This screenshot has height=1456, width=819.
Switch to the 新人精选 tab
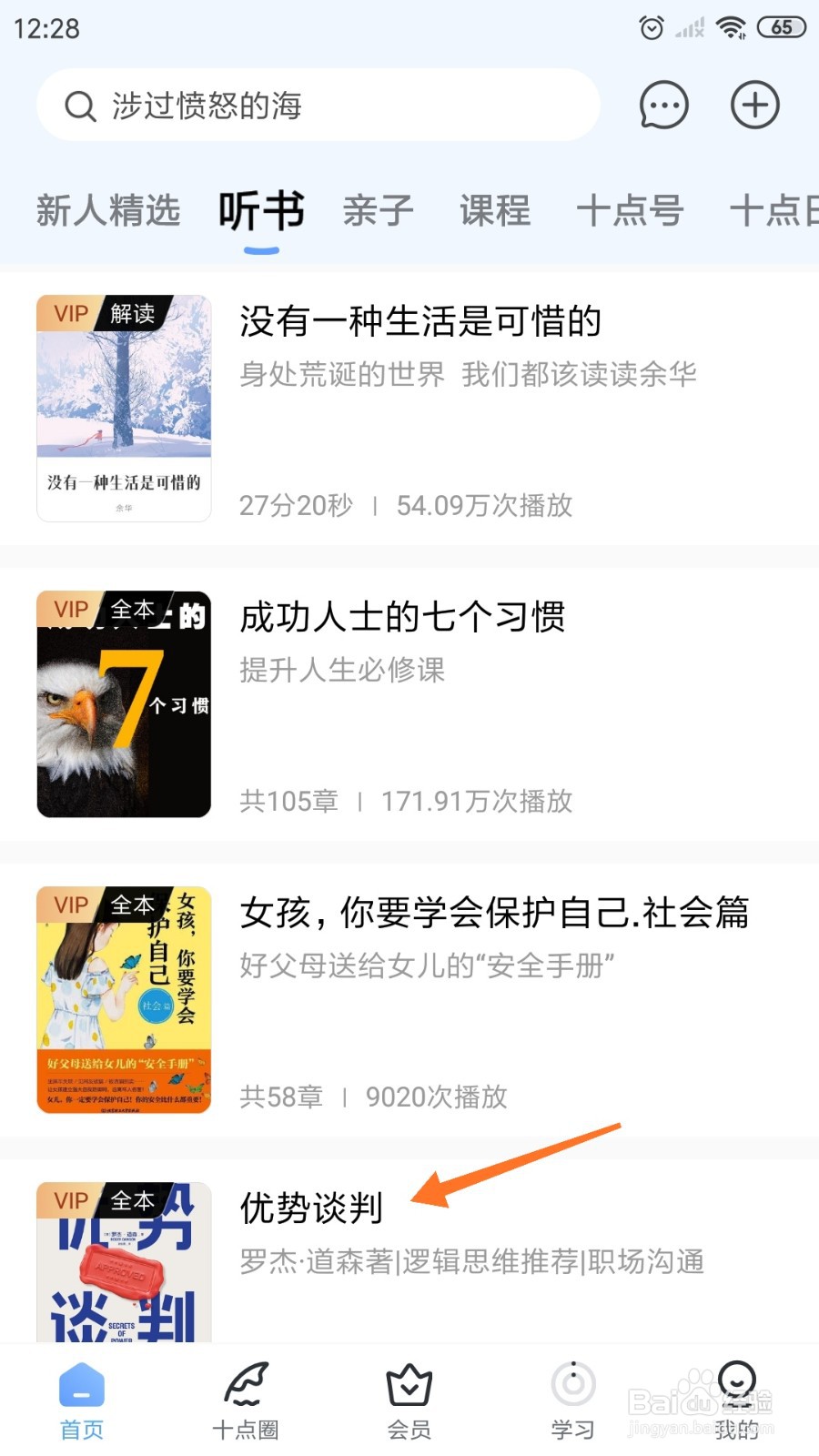point(108,211)
